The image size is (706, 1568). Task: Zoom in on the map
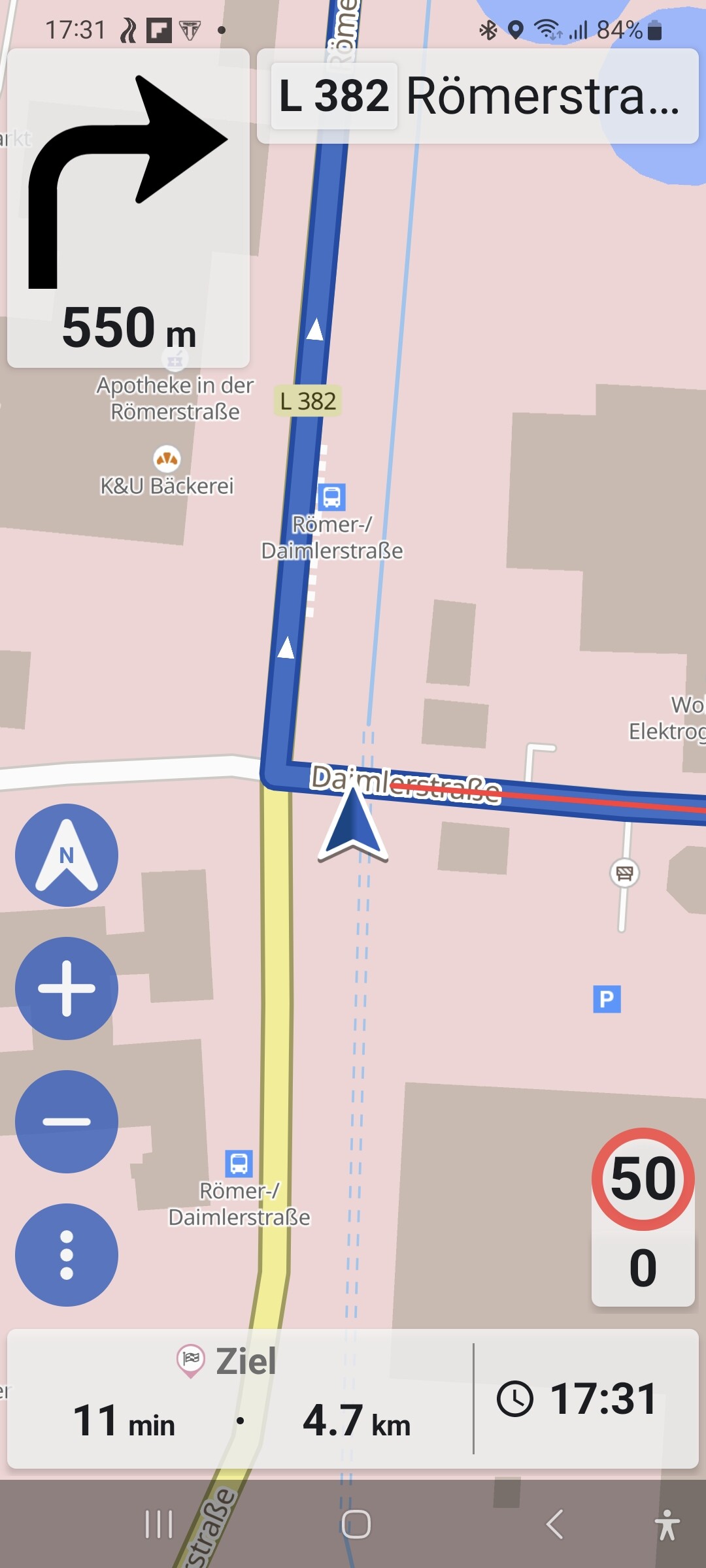point(67,988)
